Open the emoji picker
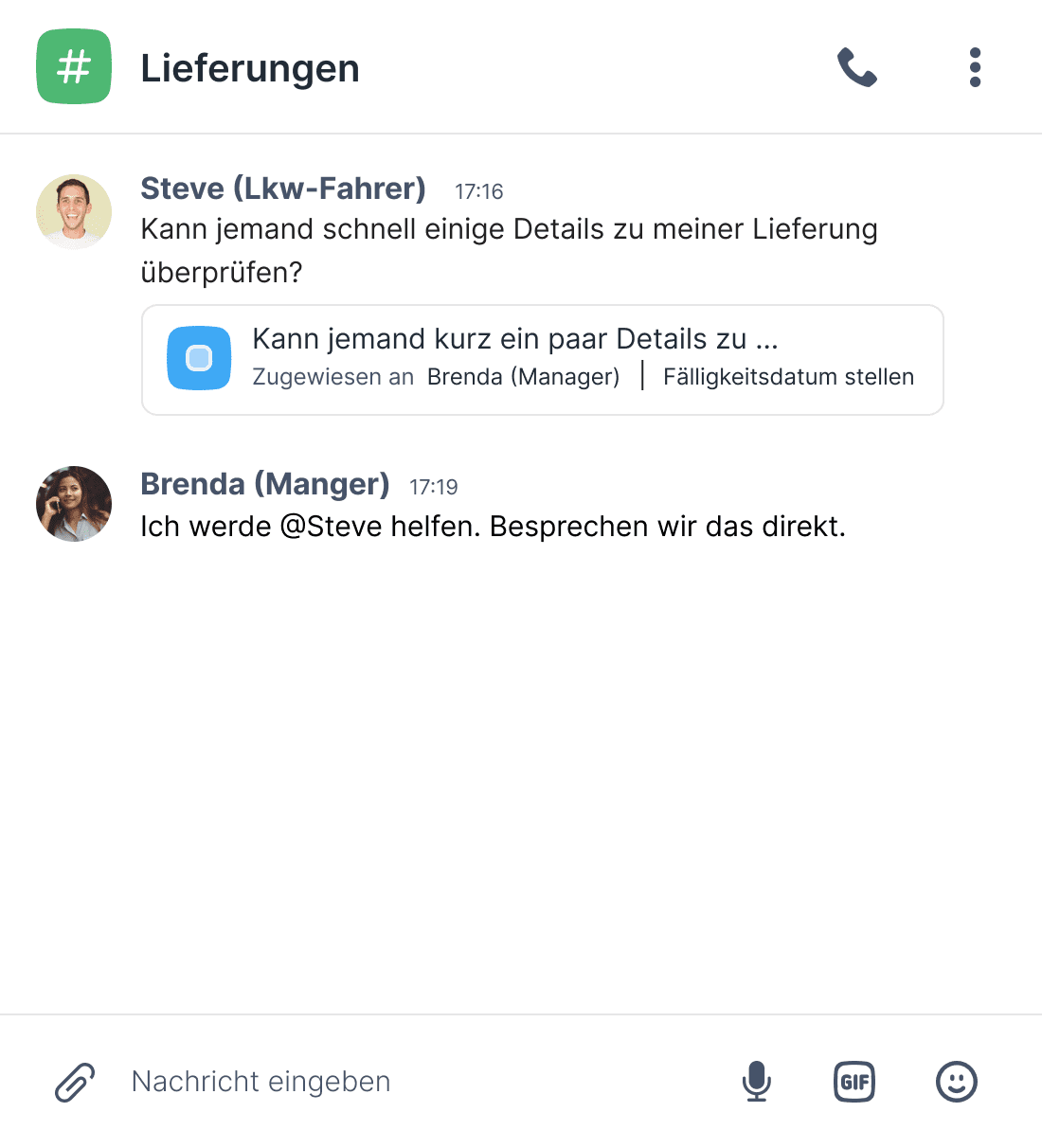Image resolution: width=1042 pixels, height=1148 pixels. pos(957,1081)
